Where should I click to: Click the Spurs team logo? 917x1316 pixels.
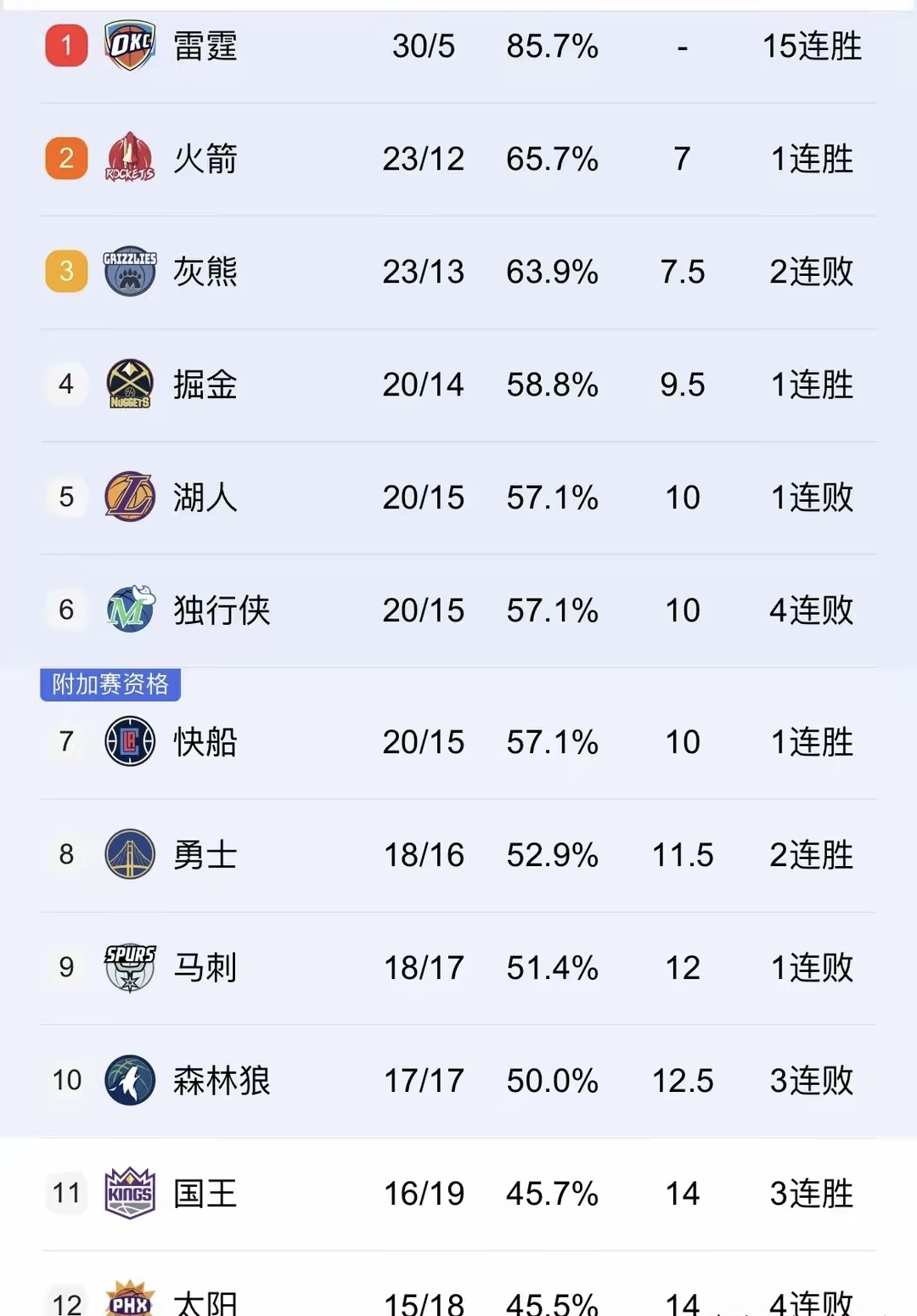(x=128, y=968)
